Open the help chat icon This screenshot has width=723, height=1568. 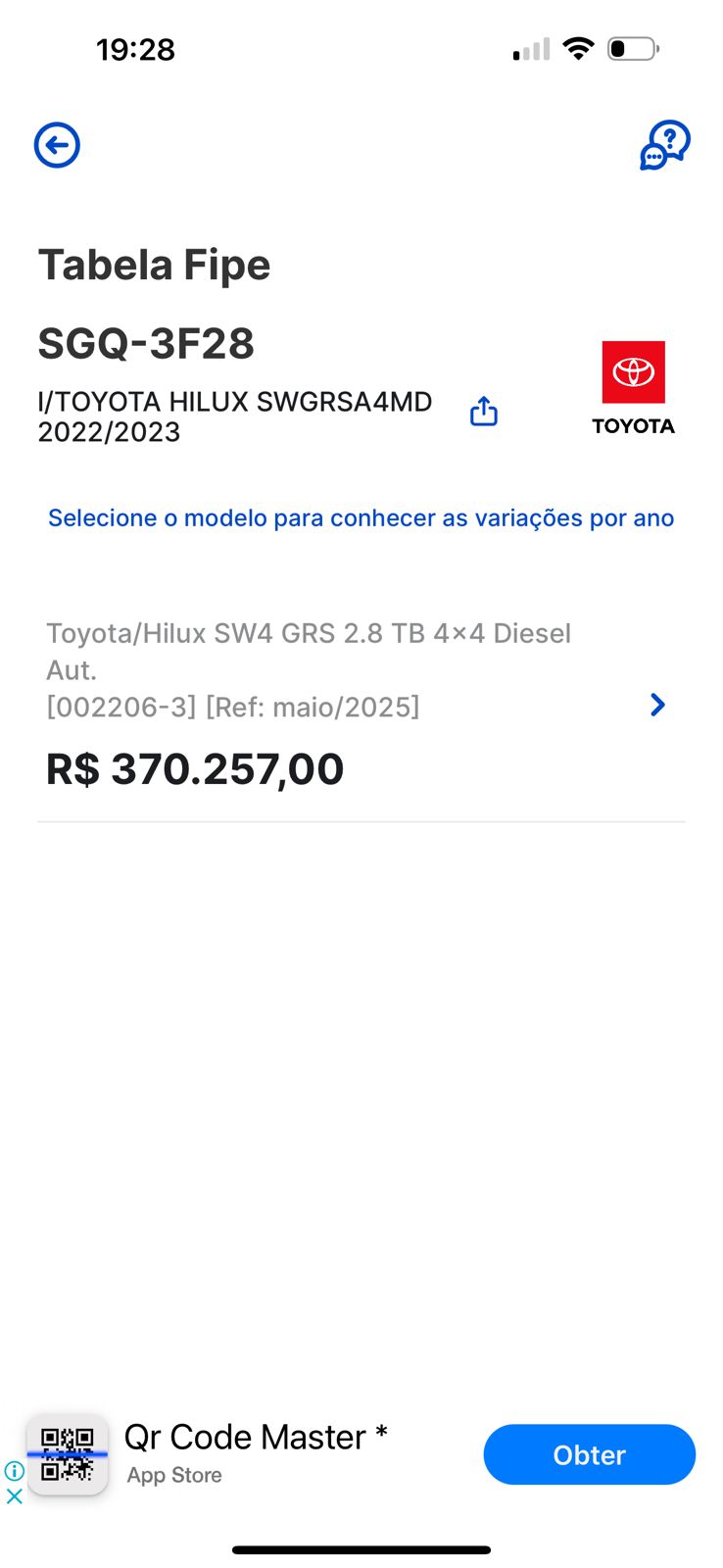pos(664,145)
